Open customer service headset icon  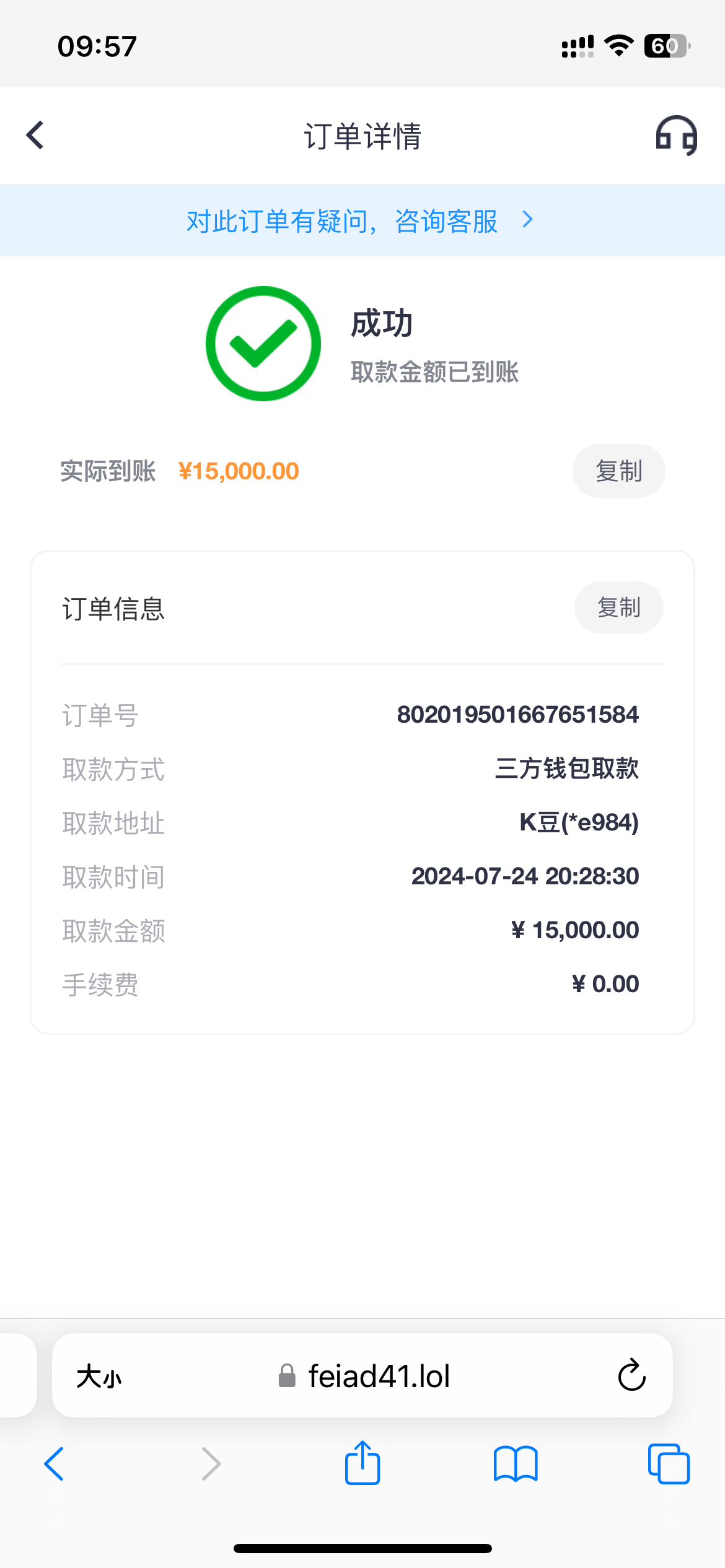pos(676,135)
